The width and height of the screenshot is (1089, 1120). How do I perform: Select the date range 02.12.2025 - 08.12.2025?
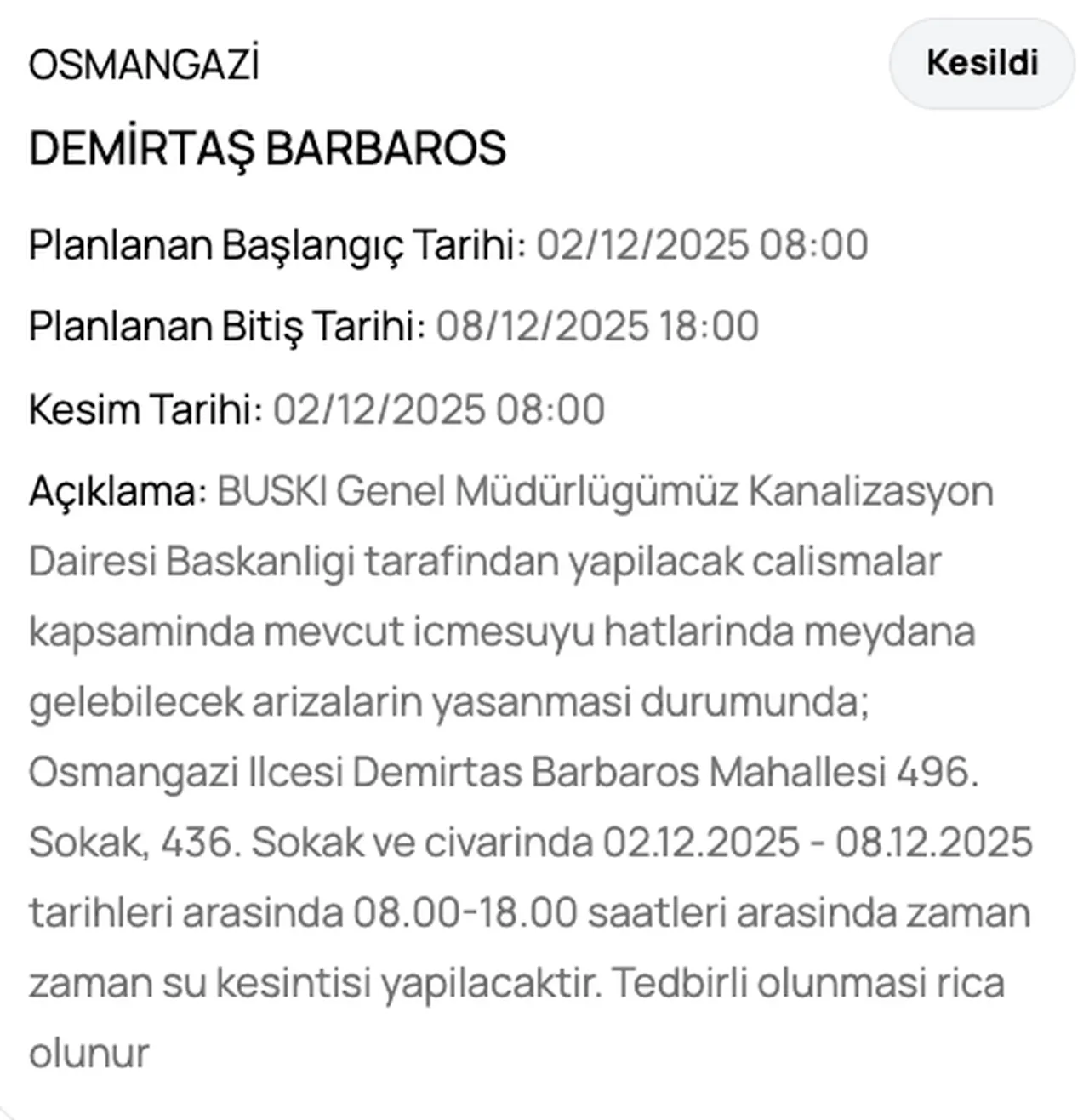point(817,844)
